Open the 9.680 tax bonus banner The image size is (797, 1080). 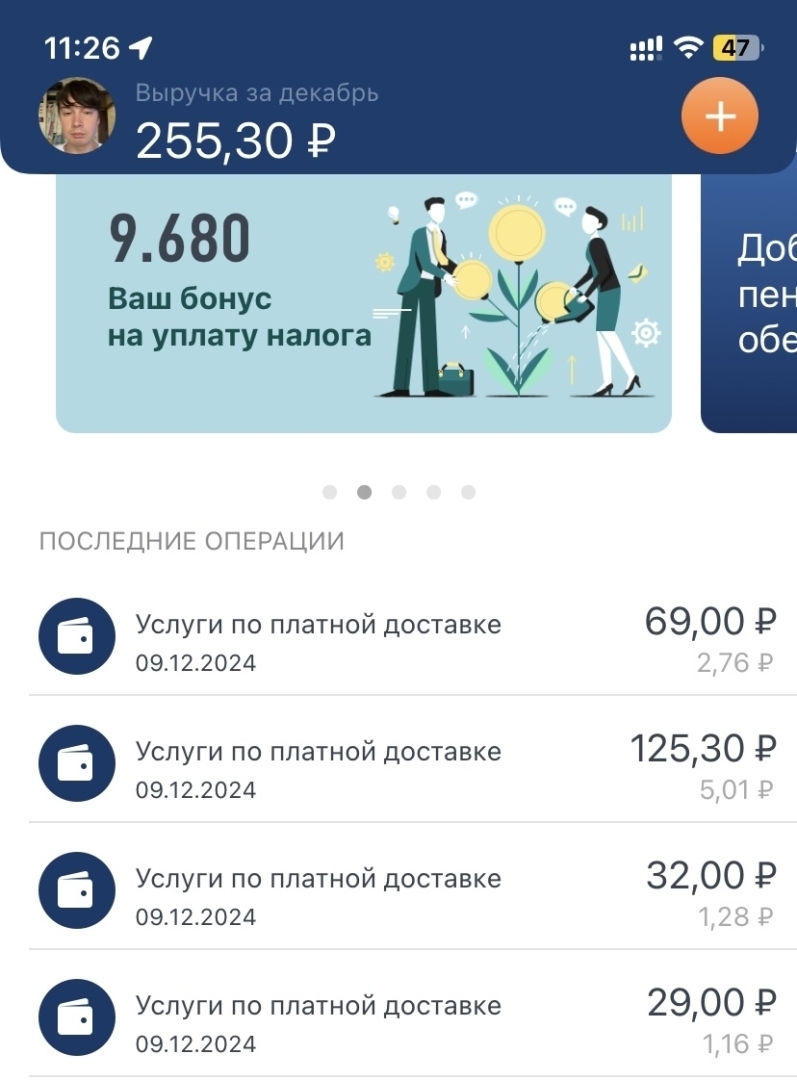[363, 302]
